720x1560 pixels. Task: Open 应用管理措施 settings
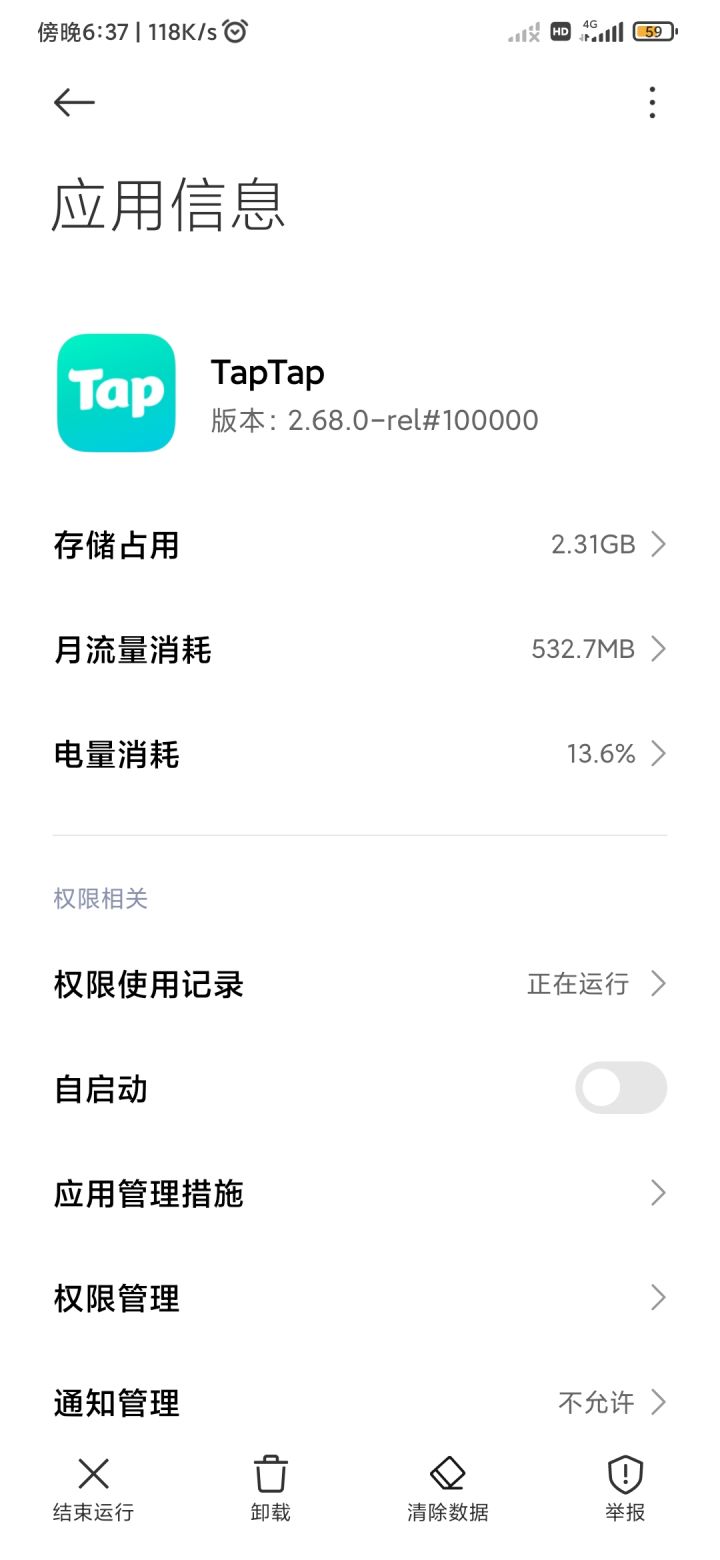tap(360, 1193)
